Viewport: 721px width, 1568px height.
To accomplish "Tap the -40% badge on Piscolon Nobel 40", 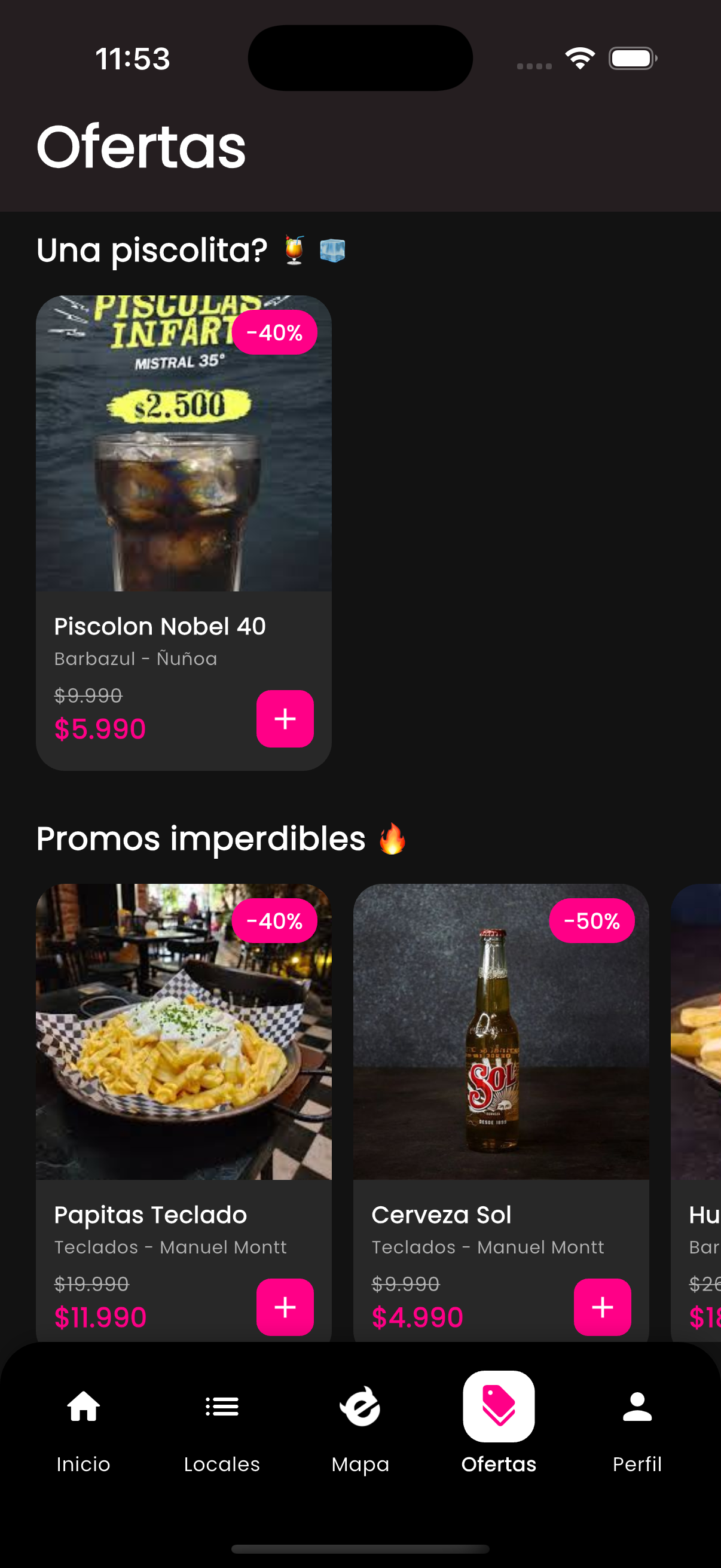I will (274, 332).
